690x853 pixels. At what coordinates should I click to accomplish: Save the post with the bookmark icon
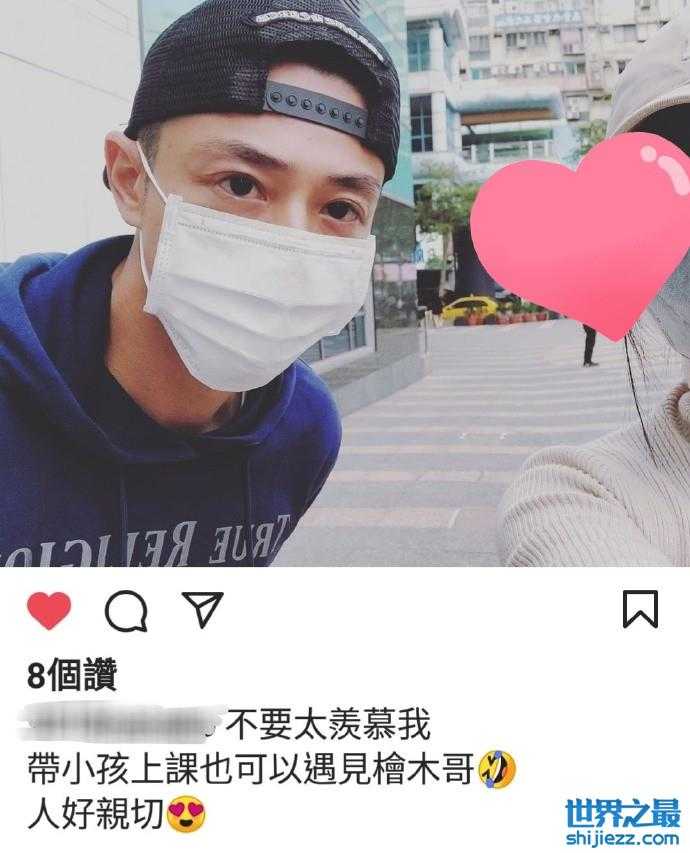point(640,609)
